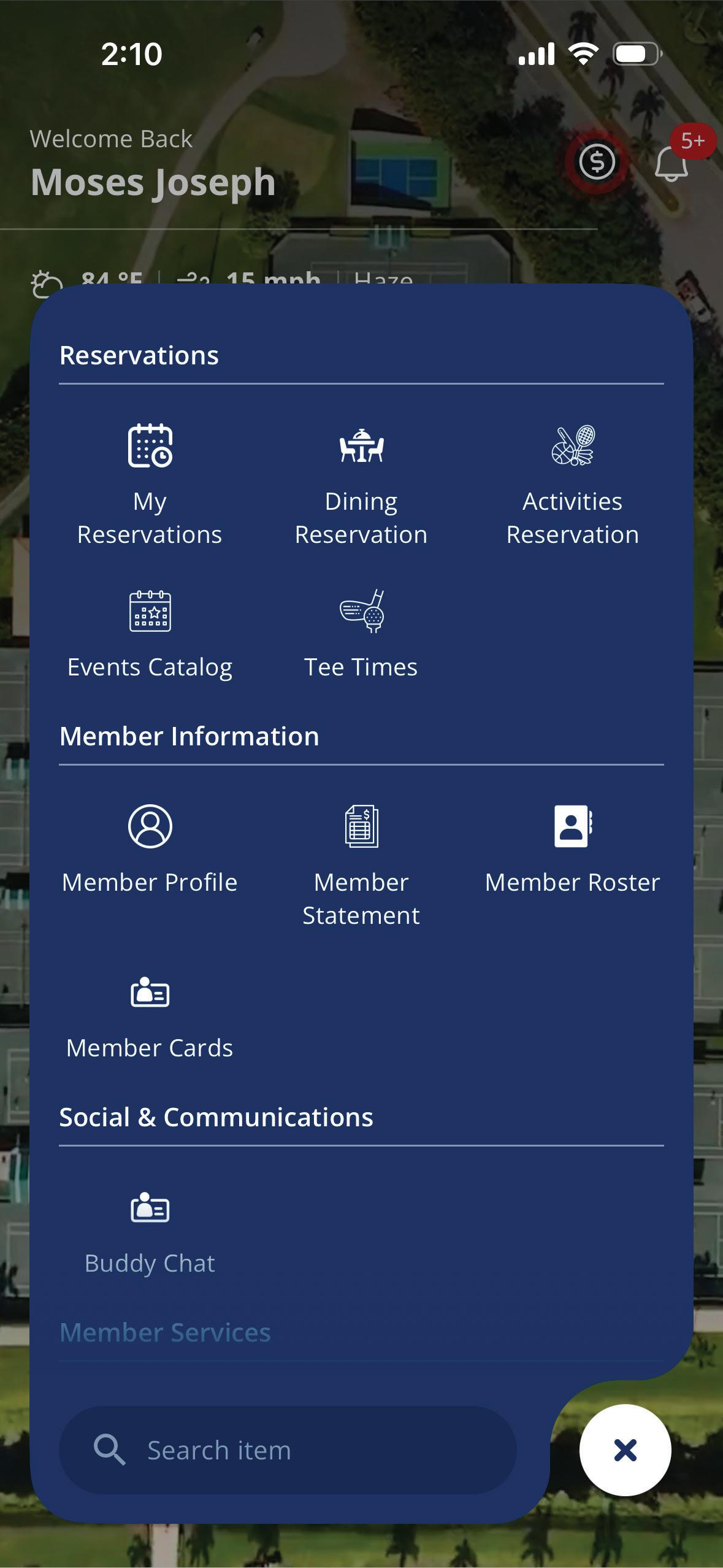The image size is (723, 1568).
Task: Go to Activities Reservation
Action: [572, 485]
